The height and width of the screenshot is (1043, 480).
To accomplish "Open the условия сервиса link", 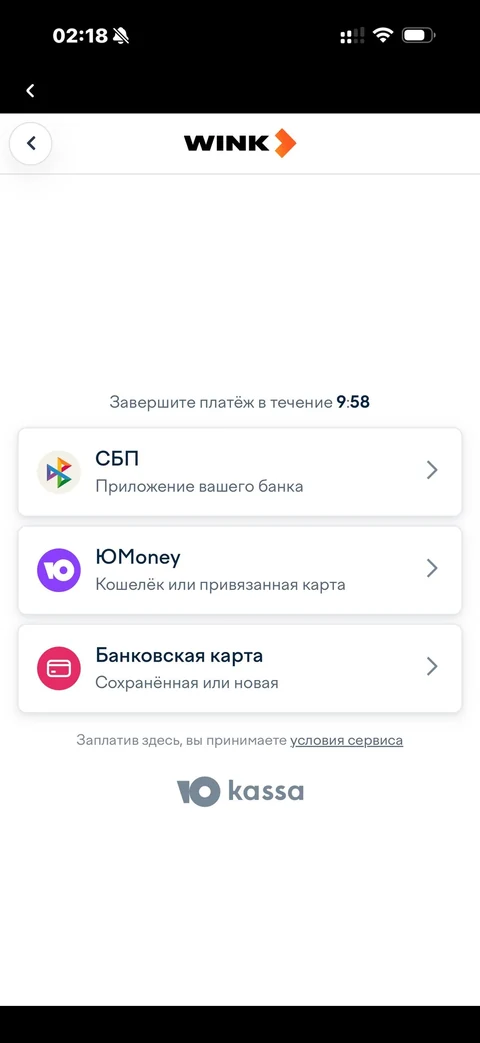I will click(346, 740).
